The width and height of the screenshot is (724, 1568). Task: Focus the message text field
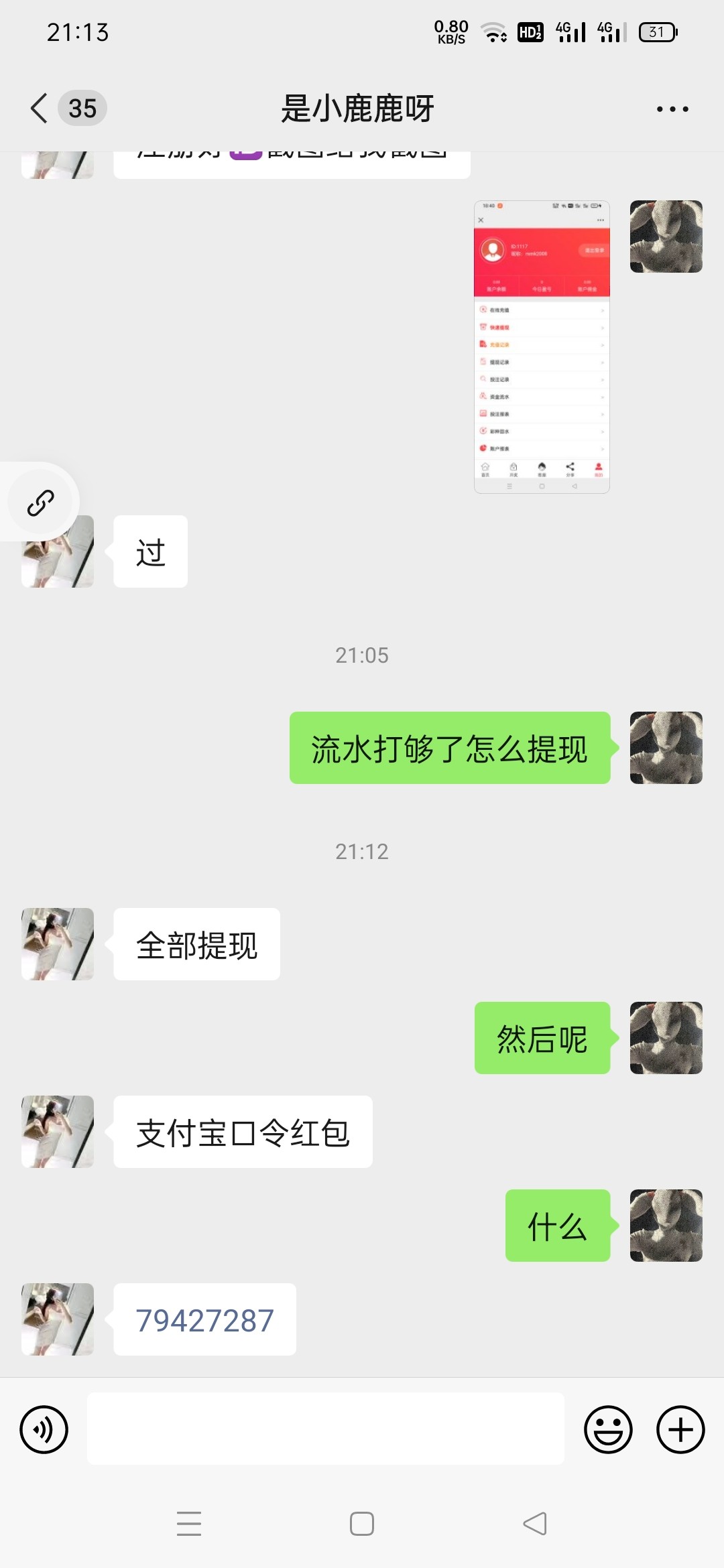pyautogui.click(x=325, y=1429)
